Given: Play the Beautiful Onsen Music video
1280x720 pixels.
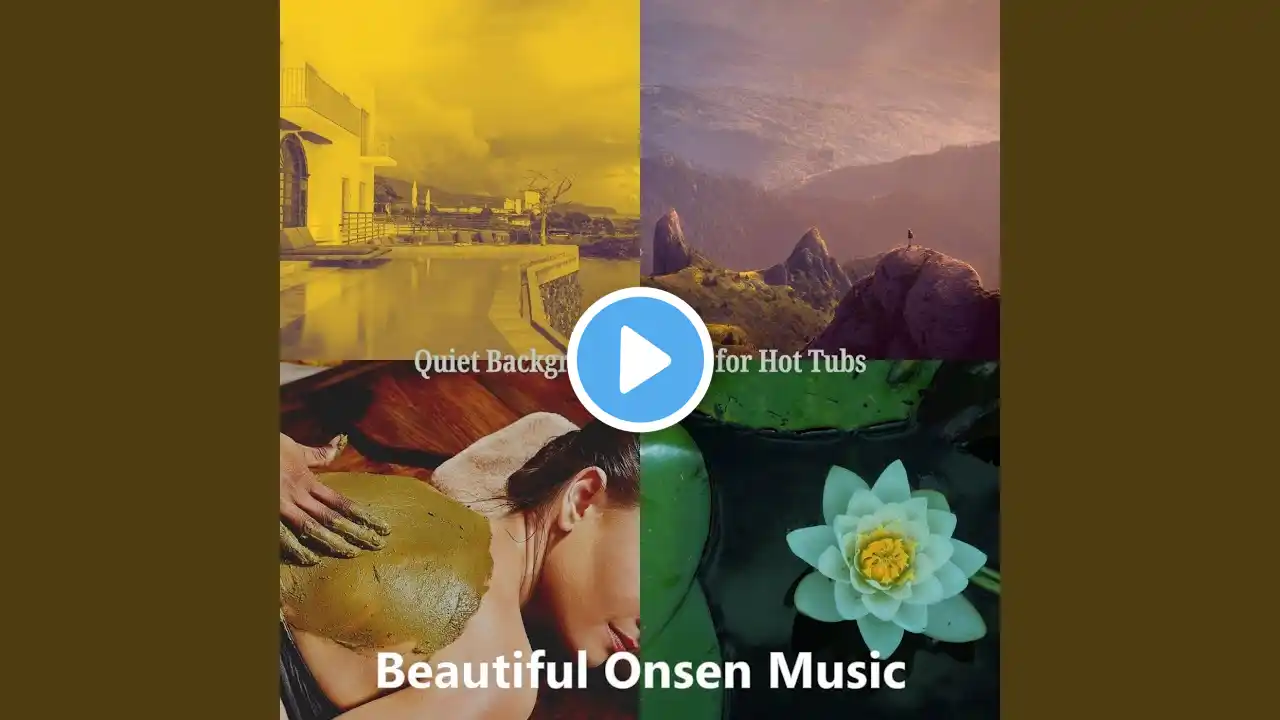Looking at the screenshot, I should pos(640,360).
